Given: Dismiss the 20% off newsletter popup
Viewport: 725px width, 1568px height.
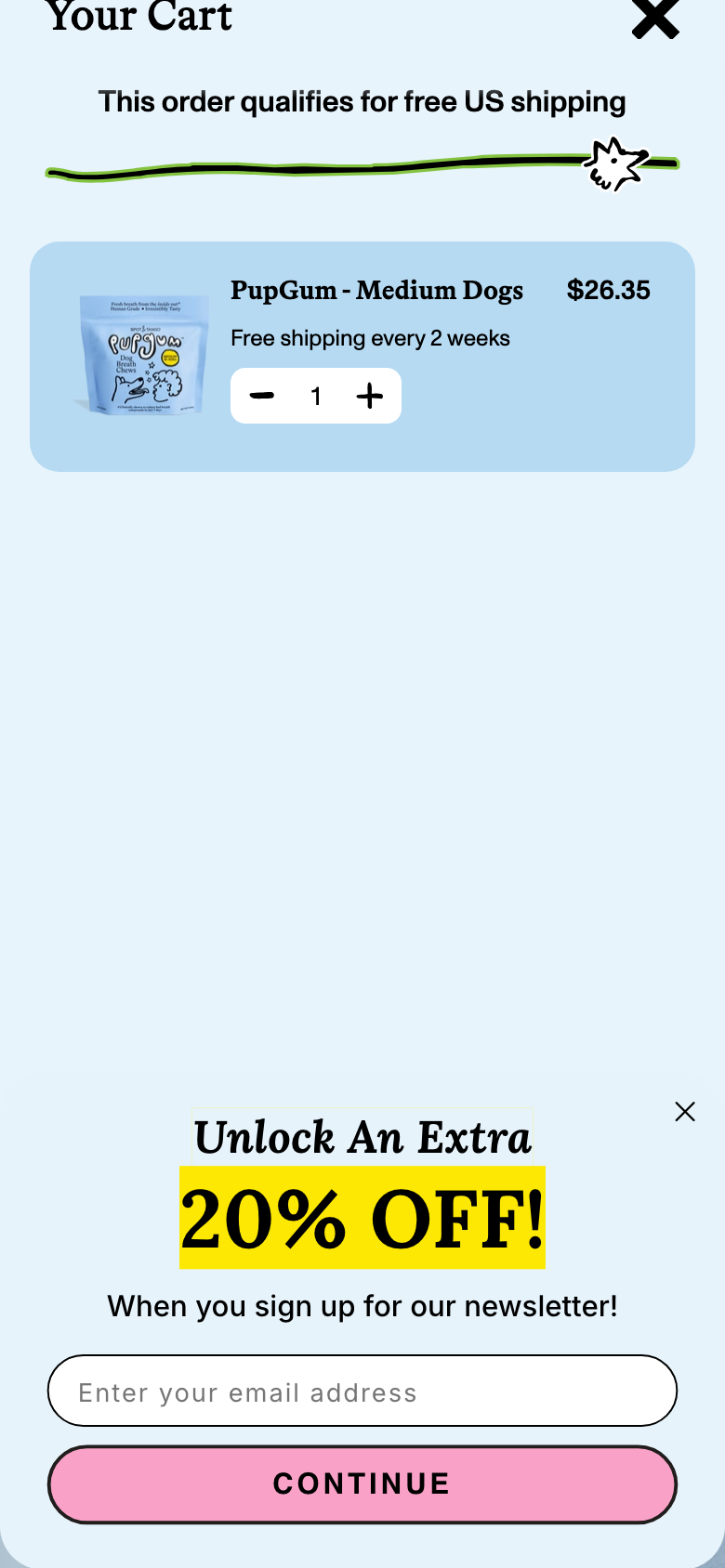Looking at the screenshot, I should click(x=685, y=1112).
